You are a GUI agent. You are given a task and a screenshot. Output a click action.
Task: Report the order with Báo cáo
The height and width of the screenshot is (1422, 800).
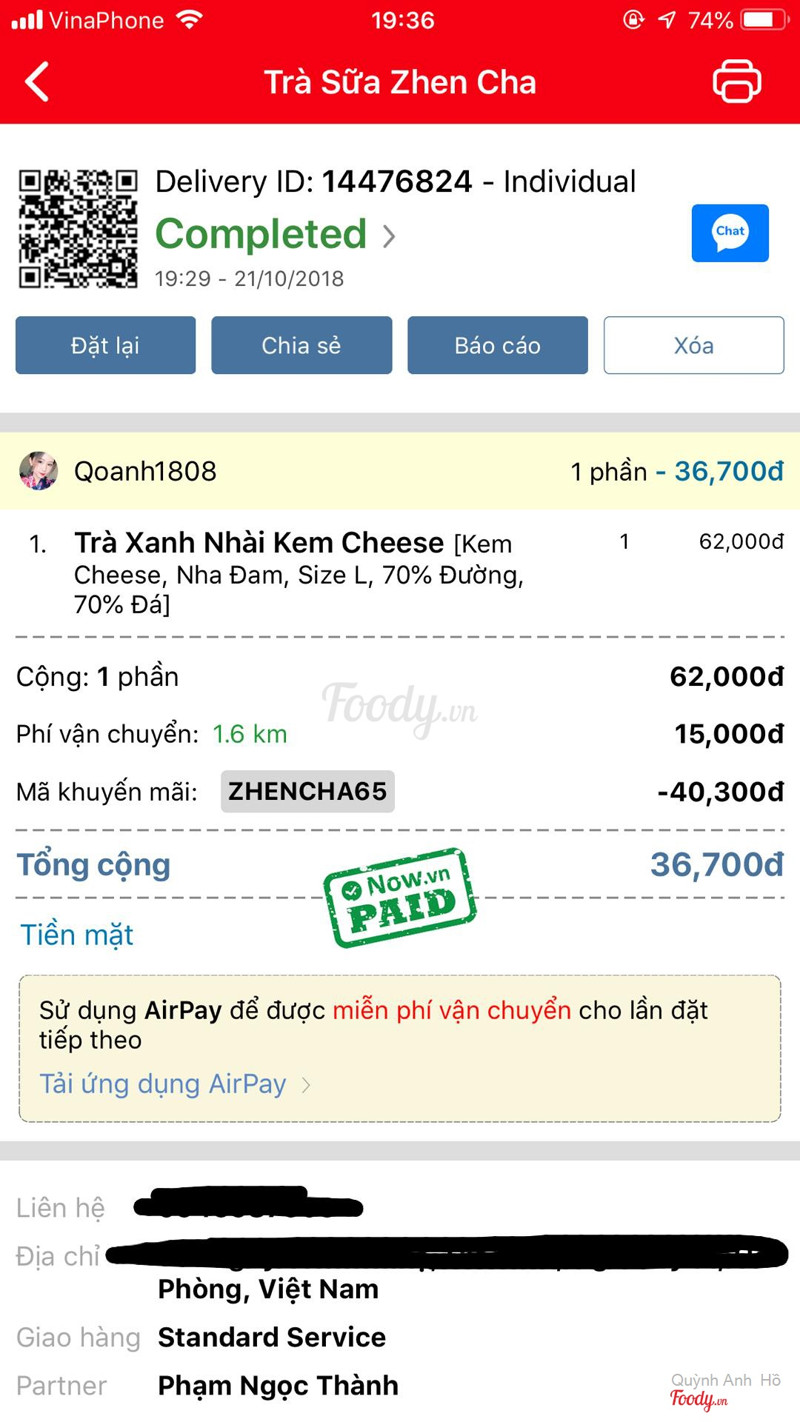(x=497, y=346)
